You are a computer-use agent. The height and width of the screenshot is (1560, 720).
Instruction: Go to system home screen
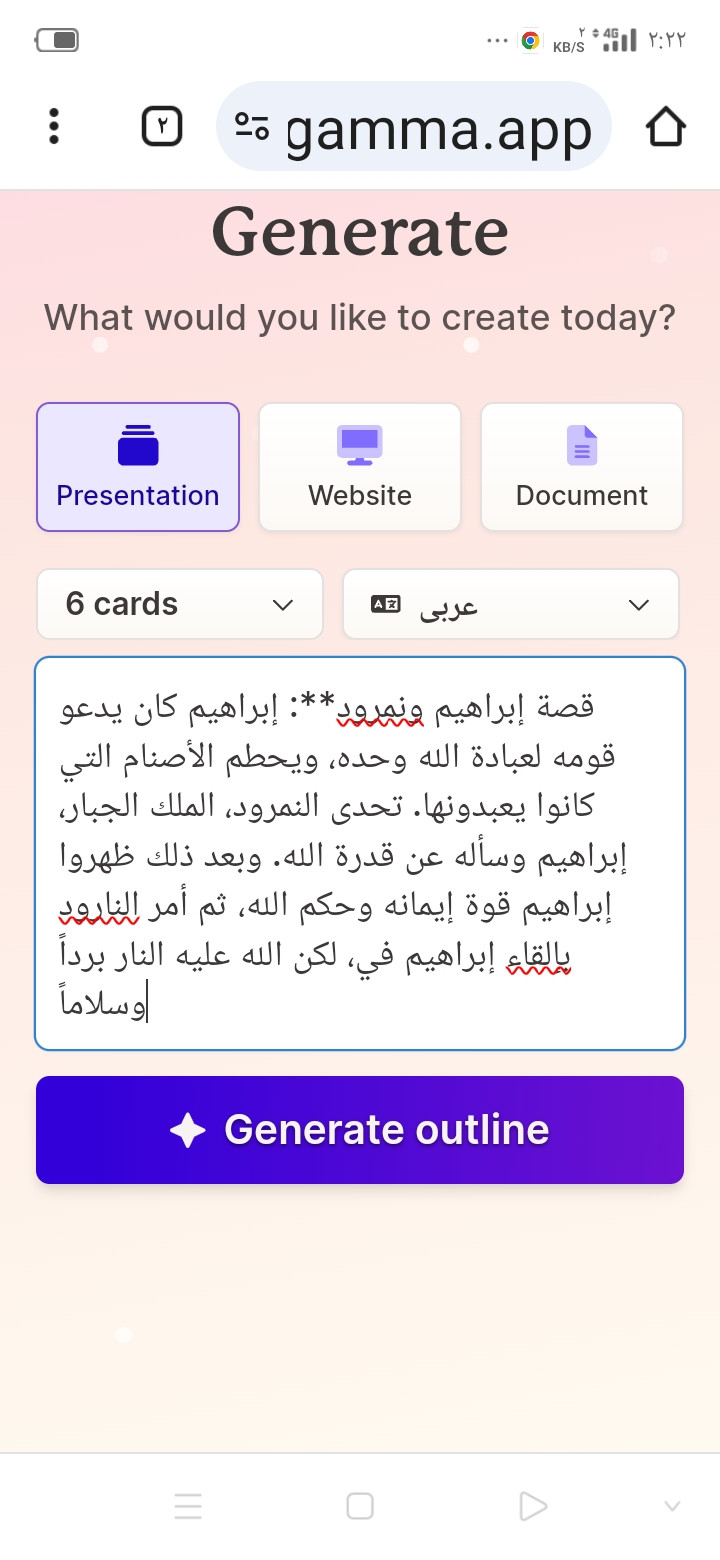coord(360,1506)
